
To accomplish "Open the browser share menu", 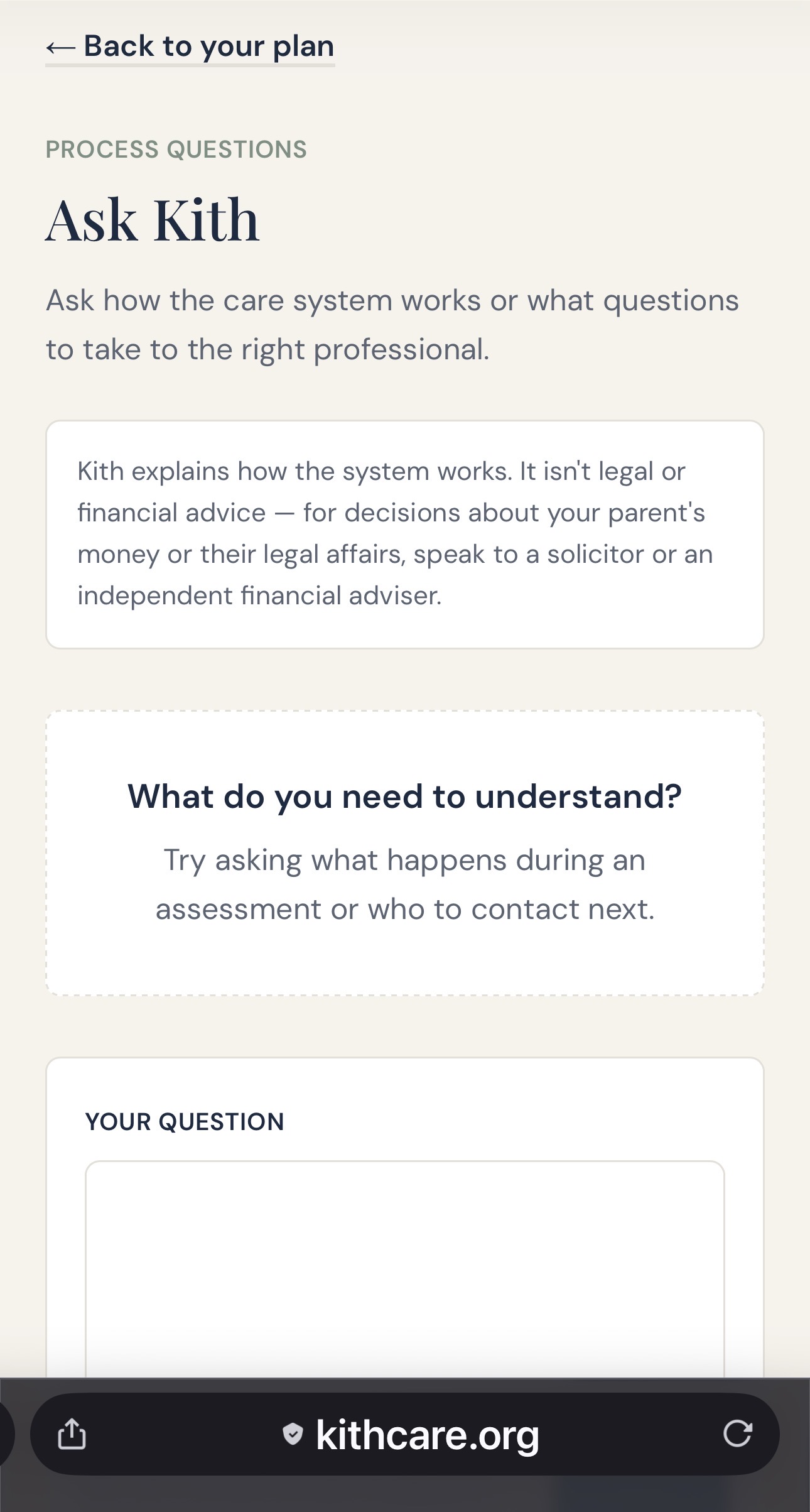I will click(72, 1434).
